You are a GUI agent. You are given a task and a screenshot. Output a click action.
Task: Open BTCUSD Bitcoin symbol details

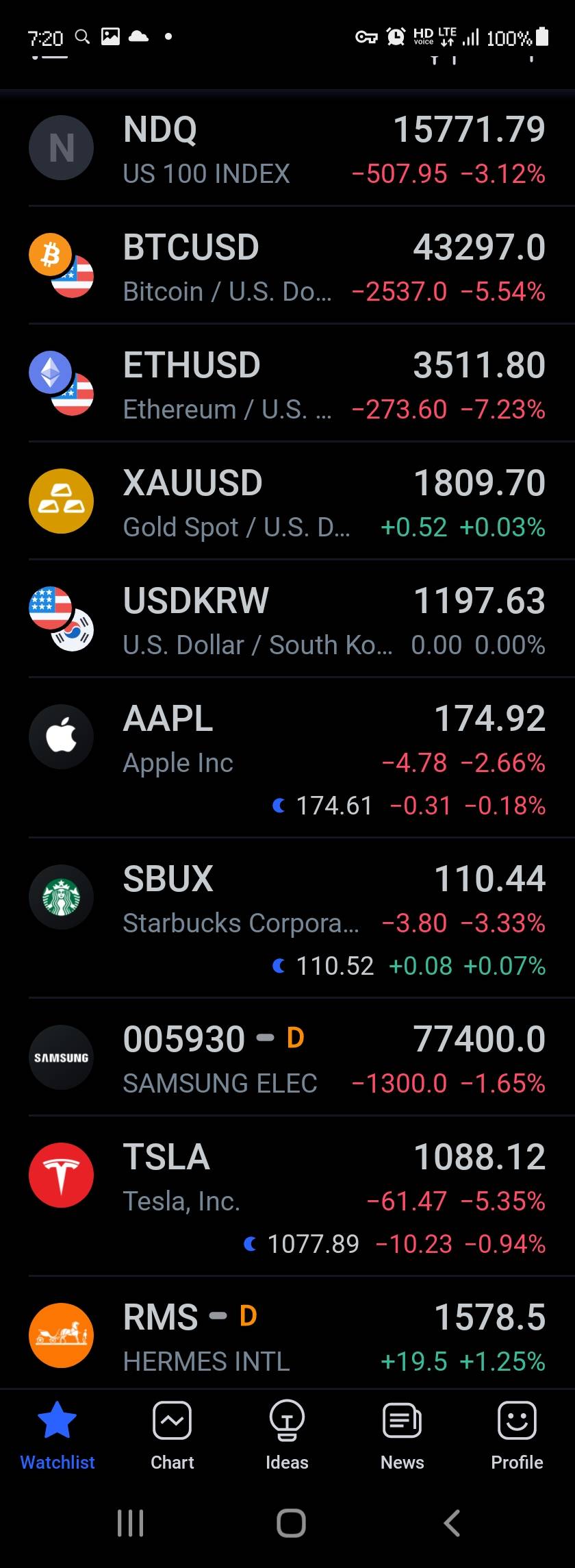[x=287, y=266]
